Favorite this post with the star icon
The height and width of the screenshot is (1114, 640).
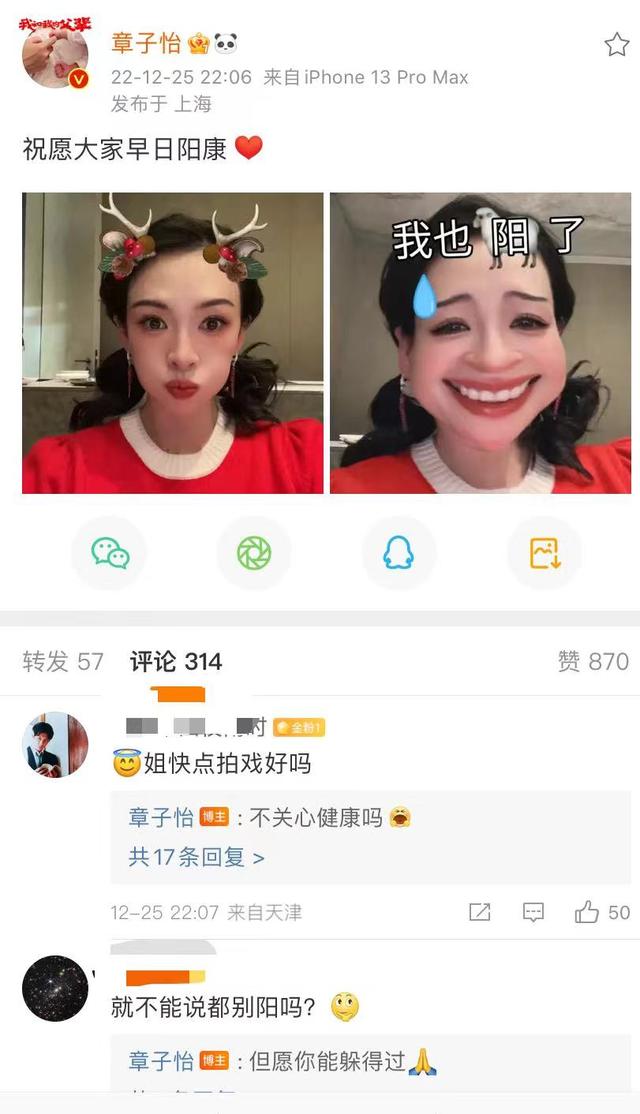[x=617, y=45]
